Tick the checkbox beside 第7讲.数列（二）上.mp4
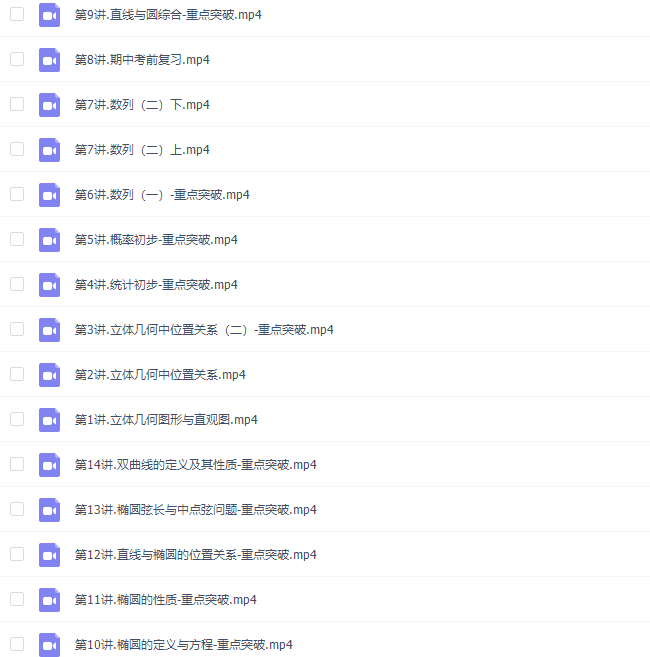The width and height of the screenshot is (650, 657). 17,149
